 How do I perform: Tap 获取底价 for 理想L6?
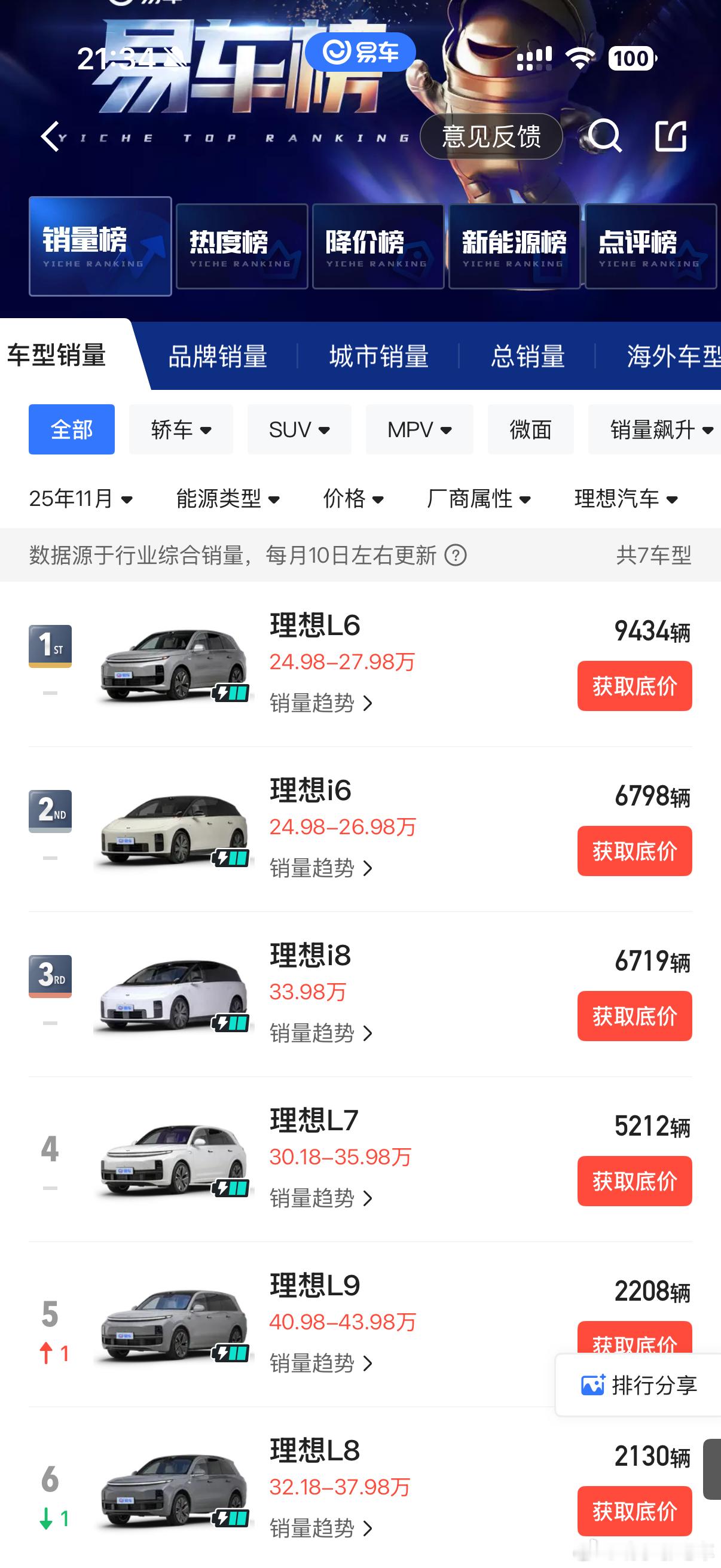634,685
